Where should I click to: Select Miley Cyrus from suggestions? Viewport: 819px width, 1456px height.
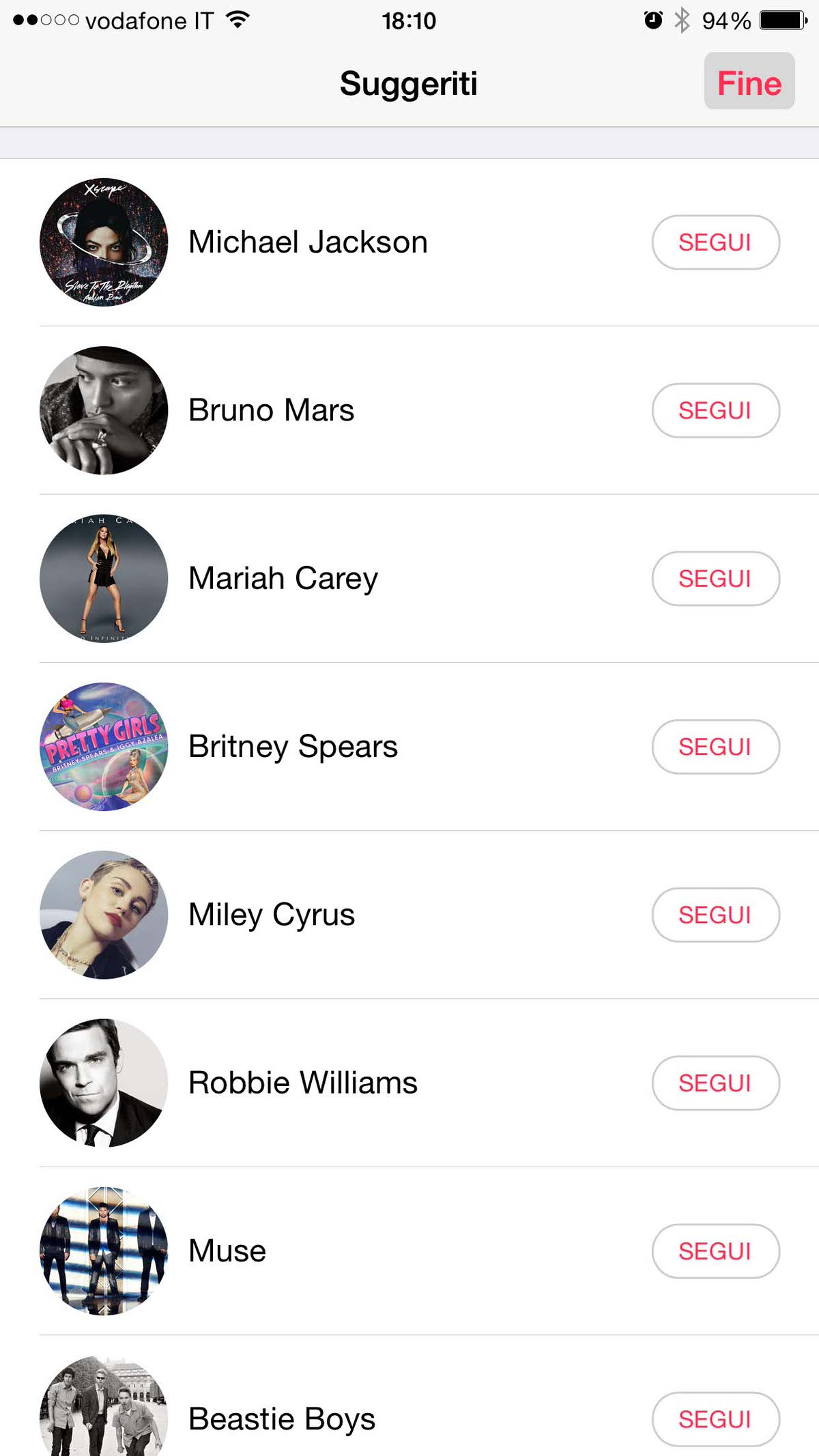pyautogui.click(x=271, y=915)
